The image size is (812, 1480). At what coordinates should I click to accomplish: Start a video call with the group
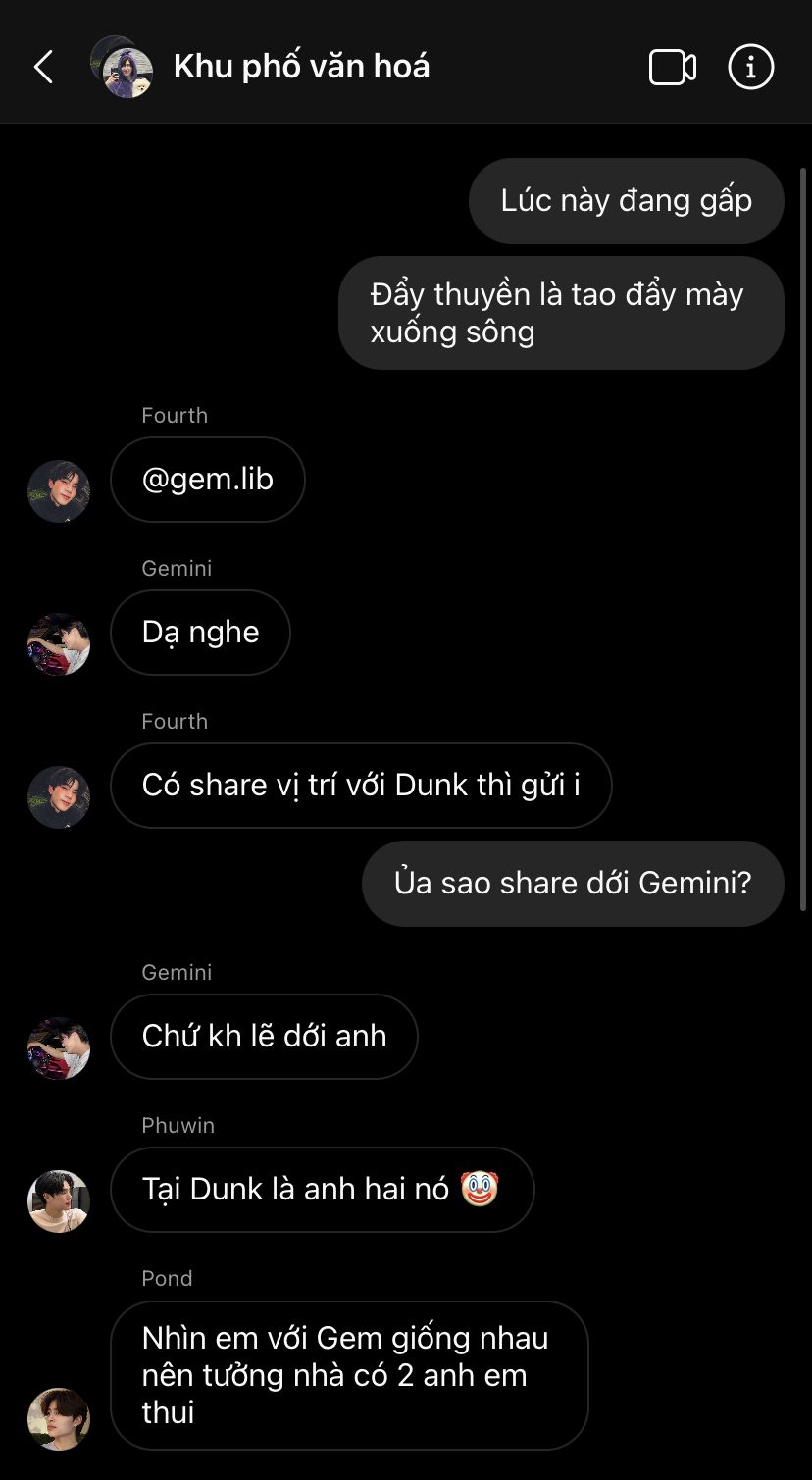pos(673,68)
